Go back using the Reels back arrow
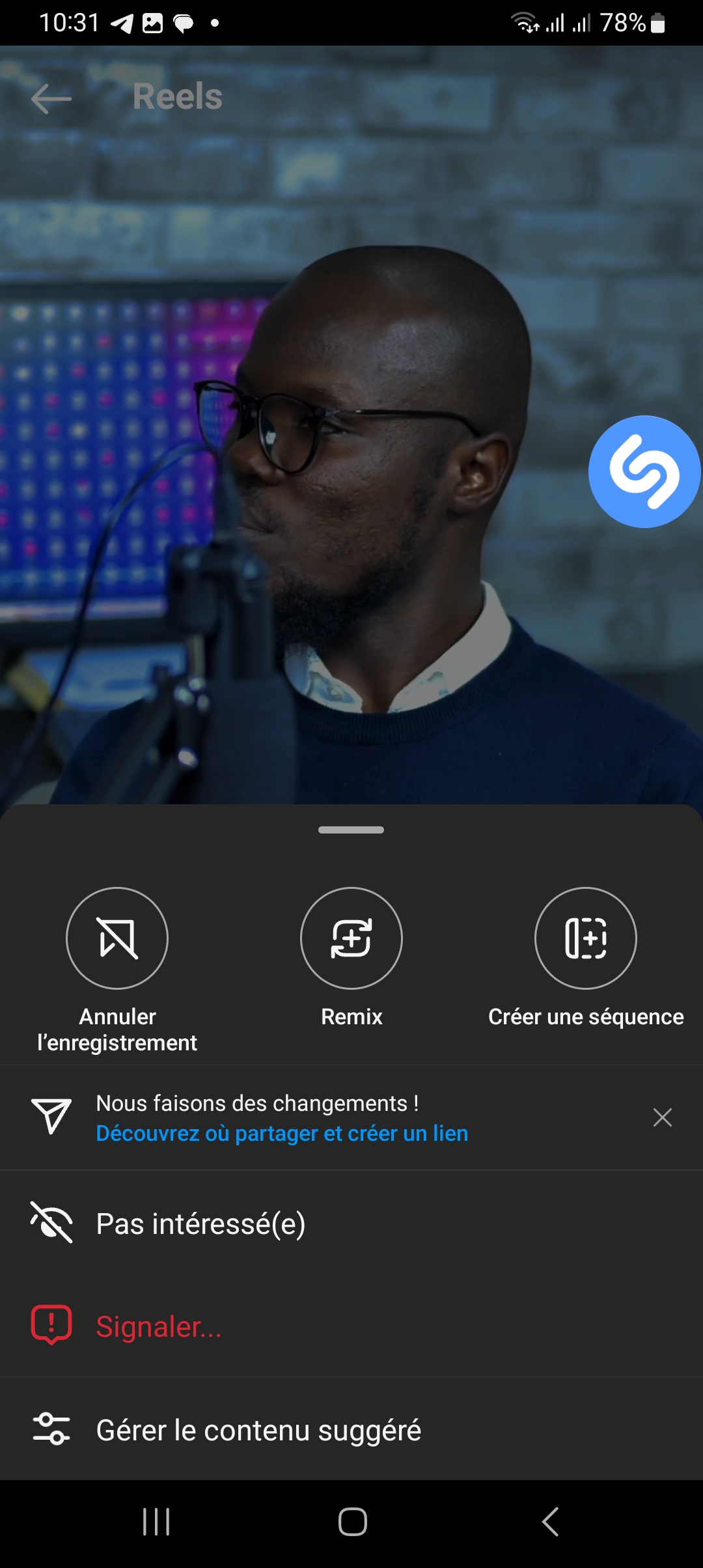Viewport: 703px width, 1568px height. [51, 98]
